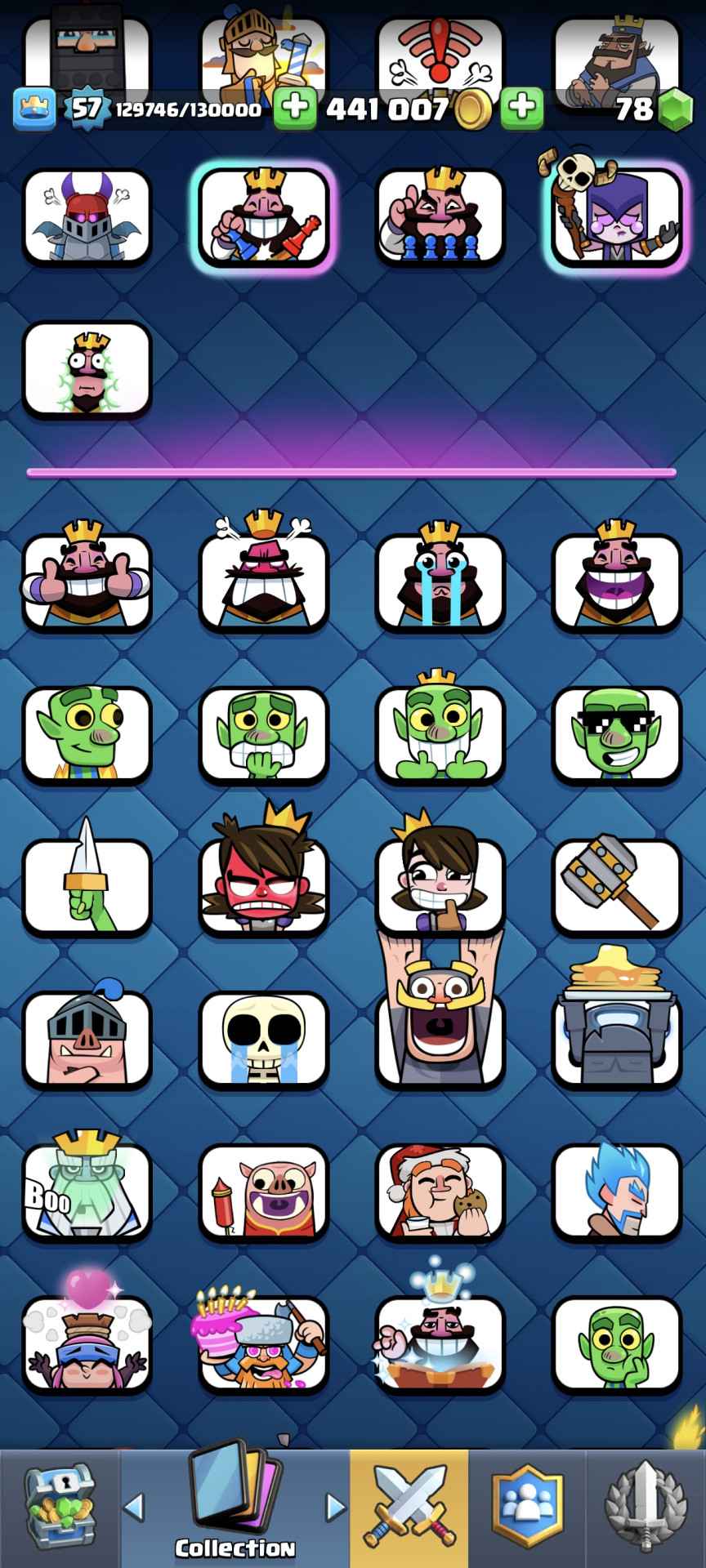
Task: Select the crying King emote
Action: point(440,581)
